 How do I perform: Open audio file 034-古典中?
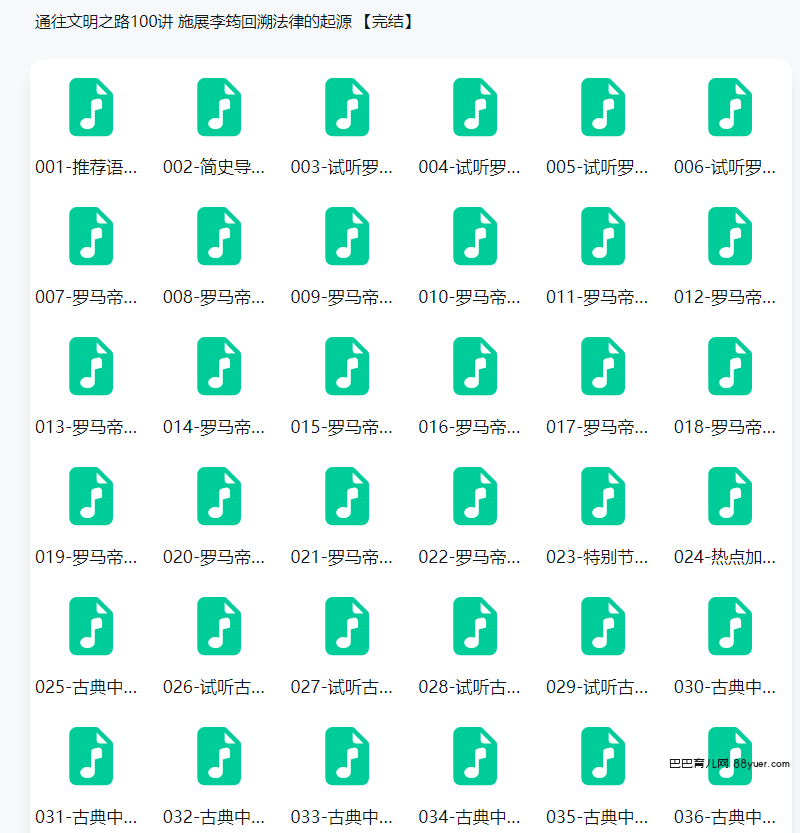coord(475,757)
